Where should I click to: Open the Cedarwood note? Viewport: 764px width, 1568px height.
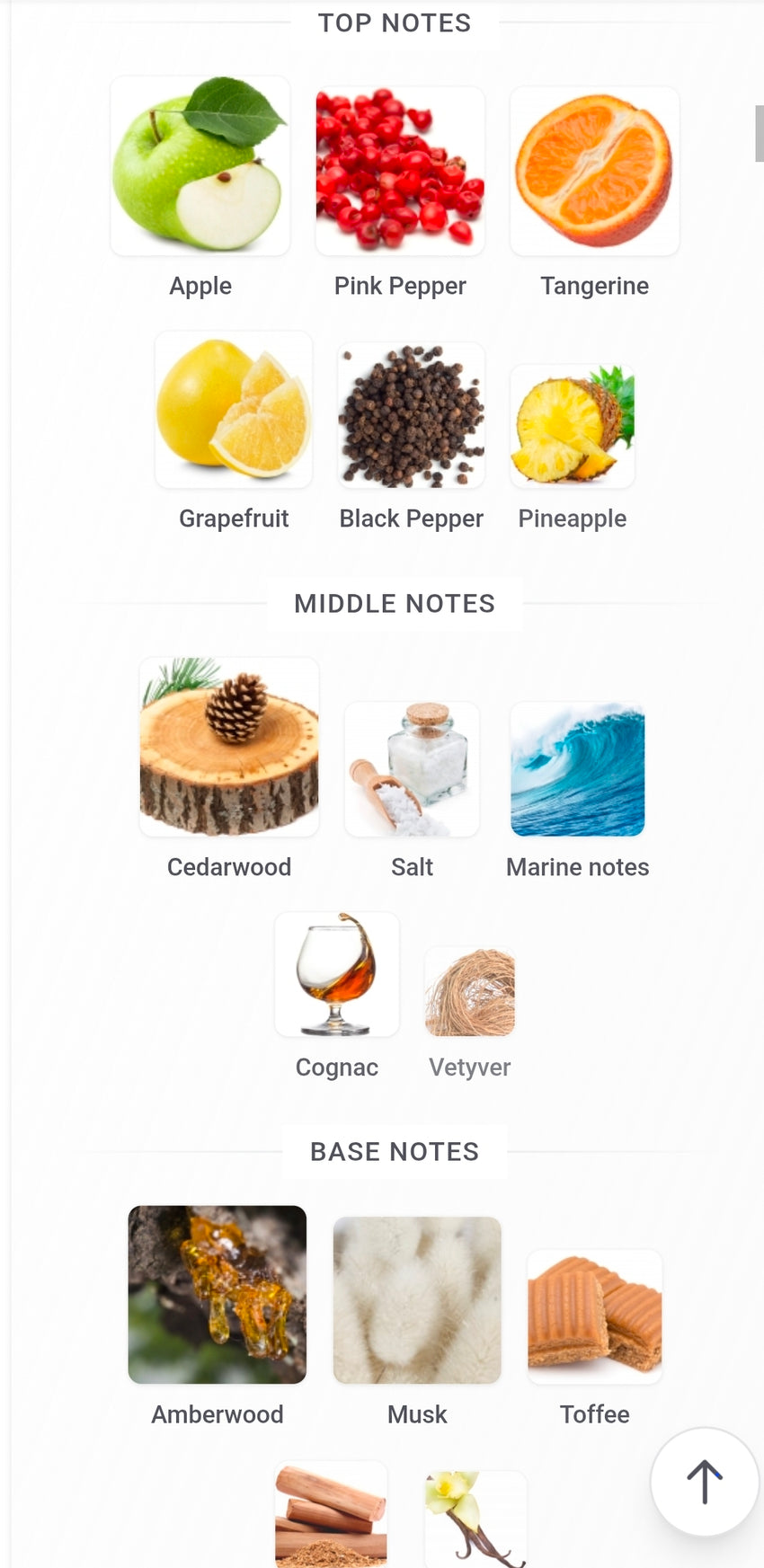click(x=229, y=747)
